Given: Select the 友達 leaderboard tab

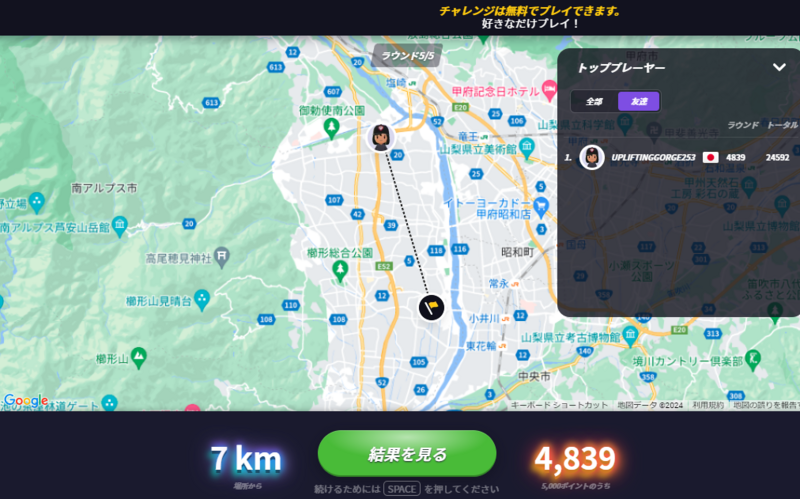Looking at the screenshot, I should pos(639,102).
